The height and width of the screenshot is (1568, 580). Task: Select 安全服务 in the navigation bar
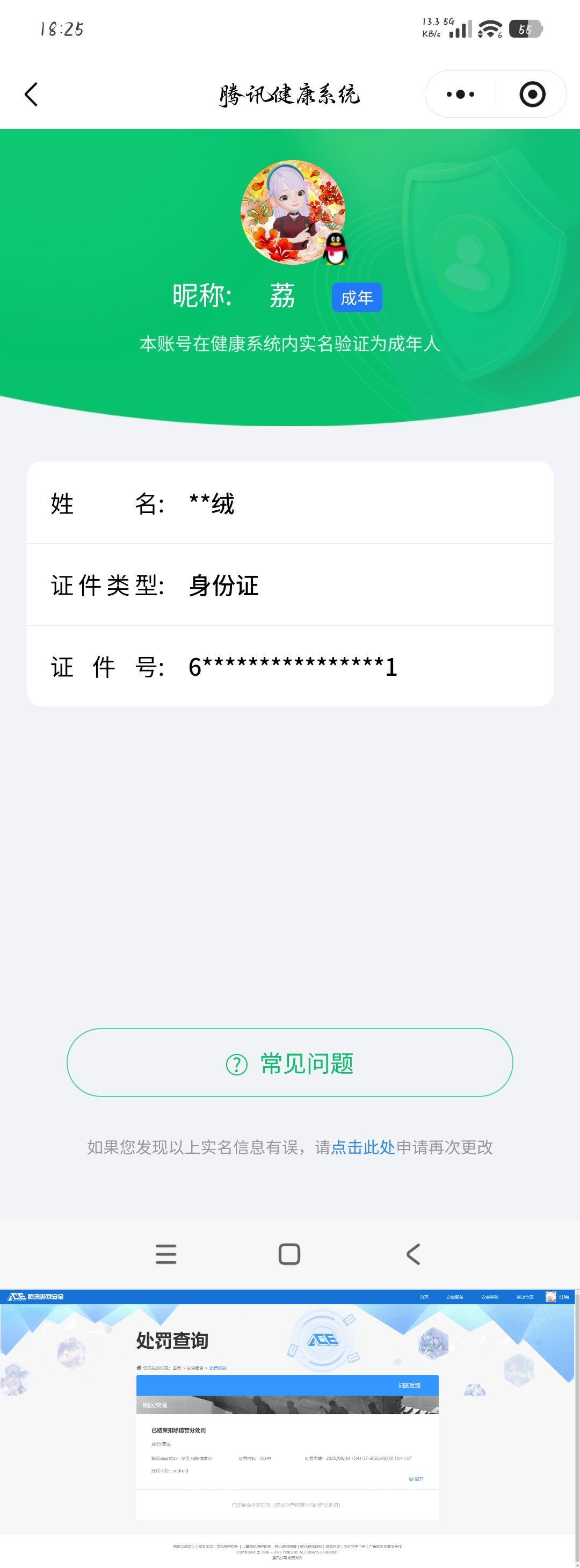[456, 1297]
